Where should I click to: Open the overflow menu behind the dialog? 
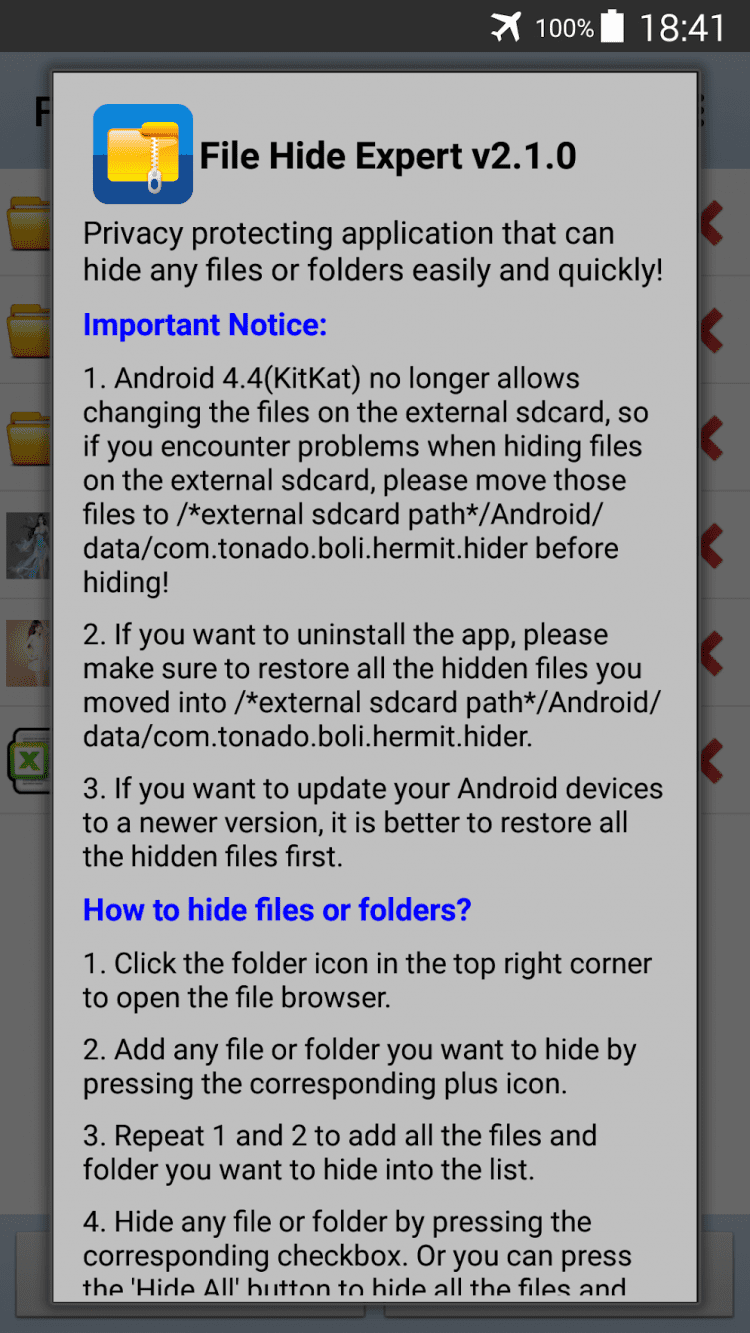[703, 110]
